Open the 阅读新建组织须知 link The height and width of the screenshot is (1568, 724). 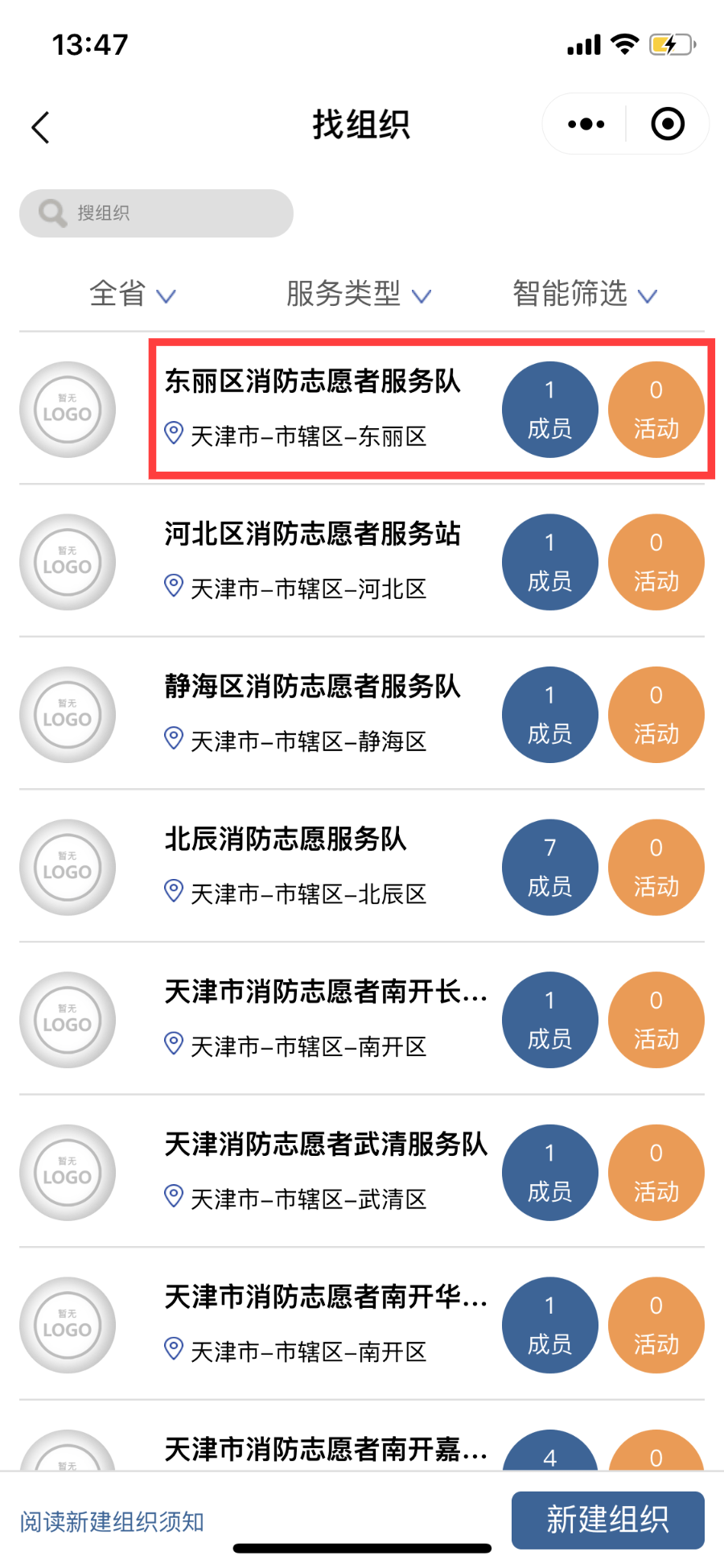point(112,1521)
